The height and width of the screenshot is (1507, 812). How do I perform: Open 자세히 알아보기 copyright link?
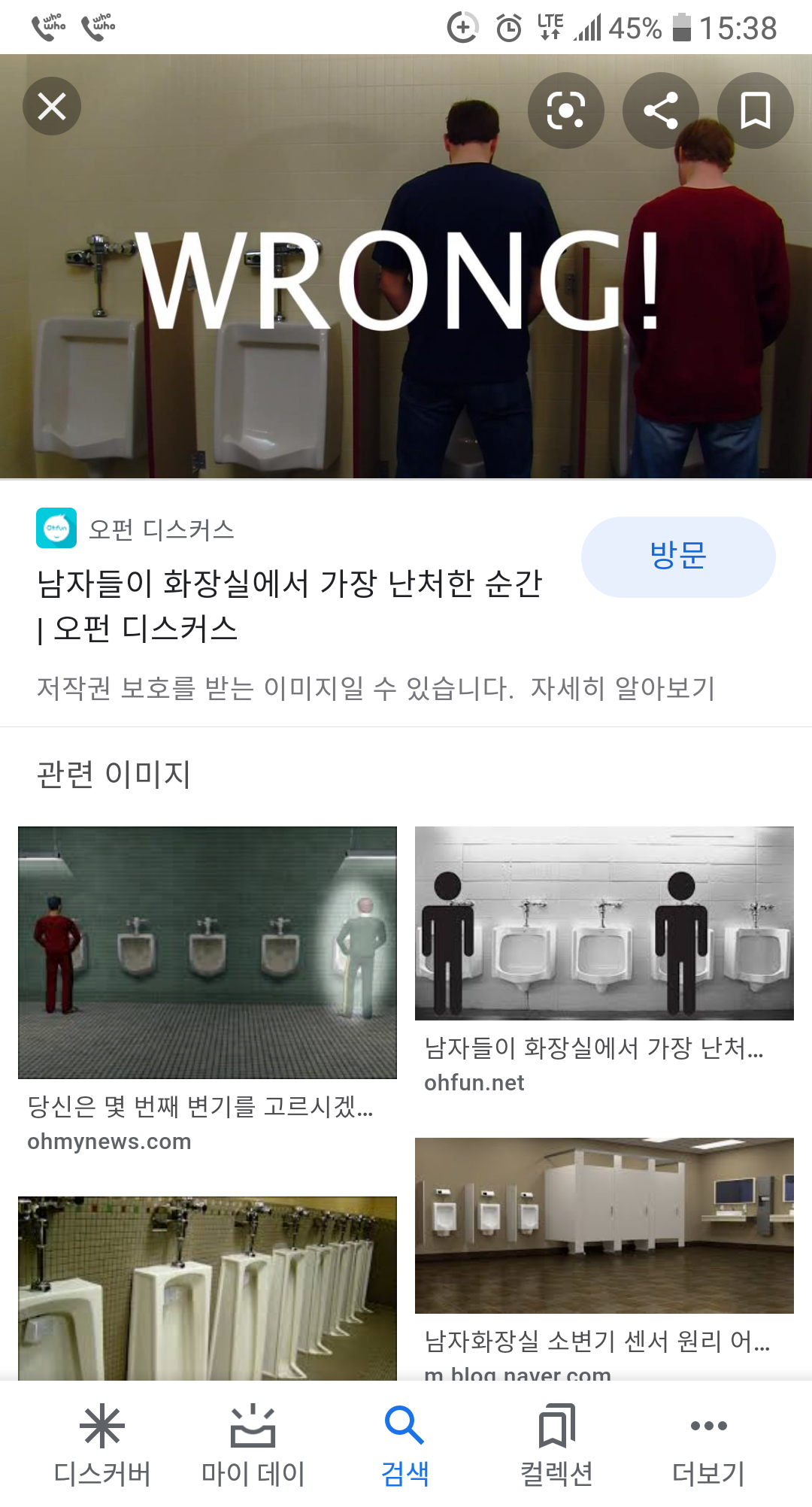tap(623, 688)
